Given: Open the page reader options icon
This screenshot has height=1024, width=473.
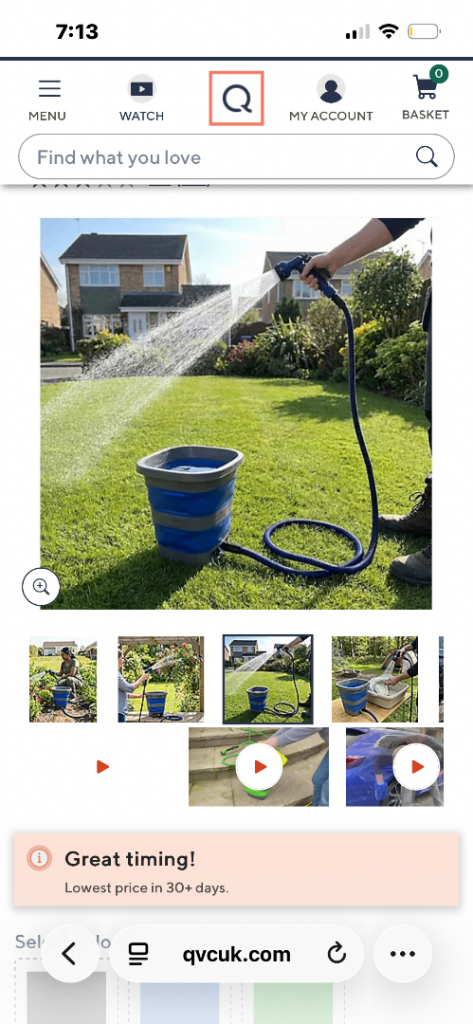Looking at the screenshot, I should click(x=138, y=954).
